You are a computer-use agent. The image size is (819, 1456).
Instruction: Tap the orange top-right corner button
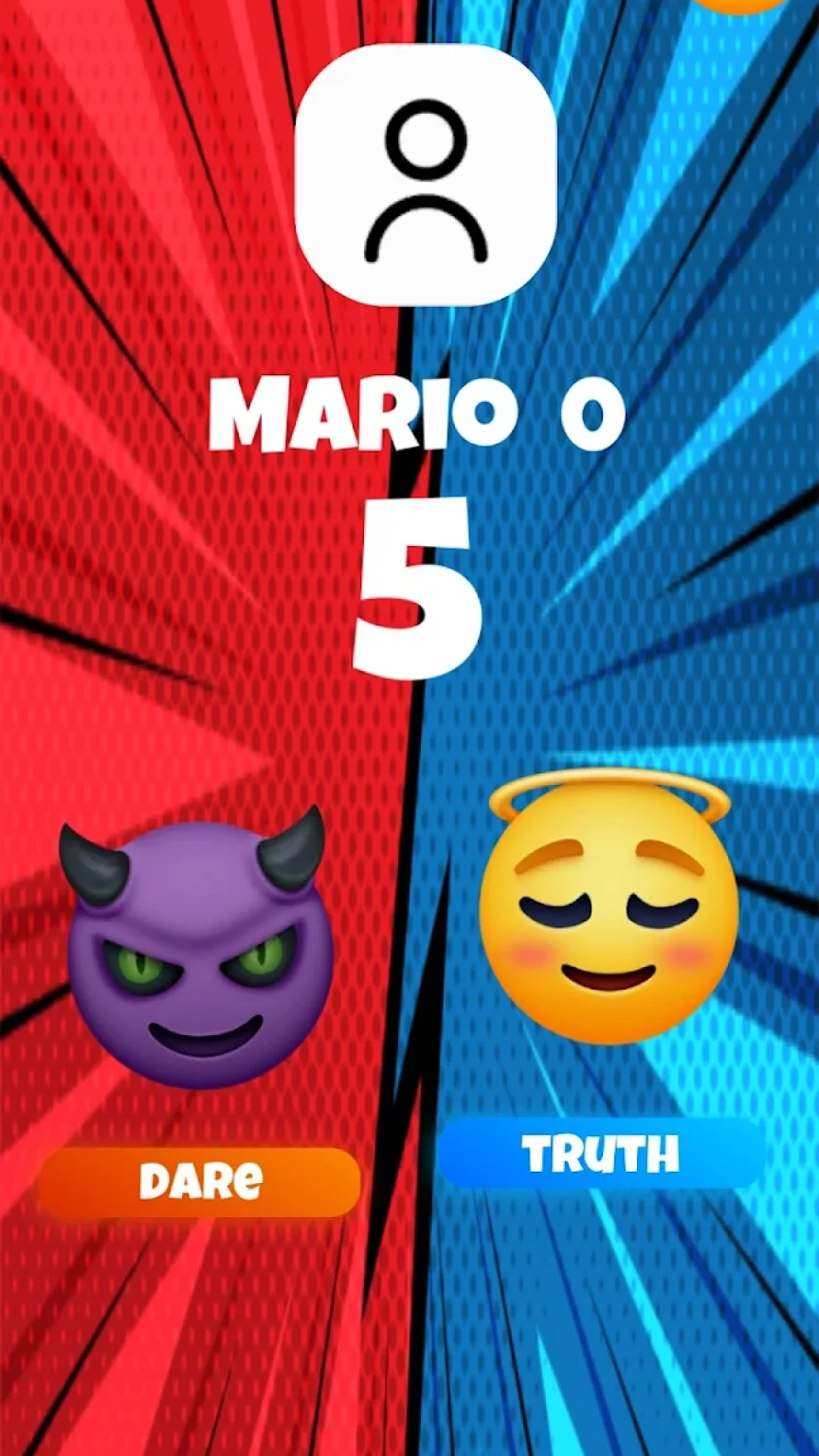739,5
